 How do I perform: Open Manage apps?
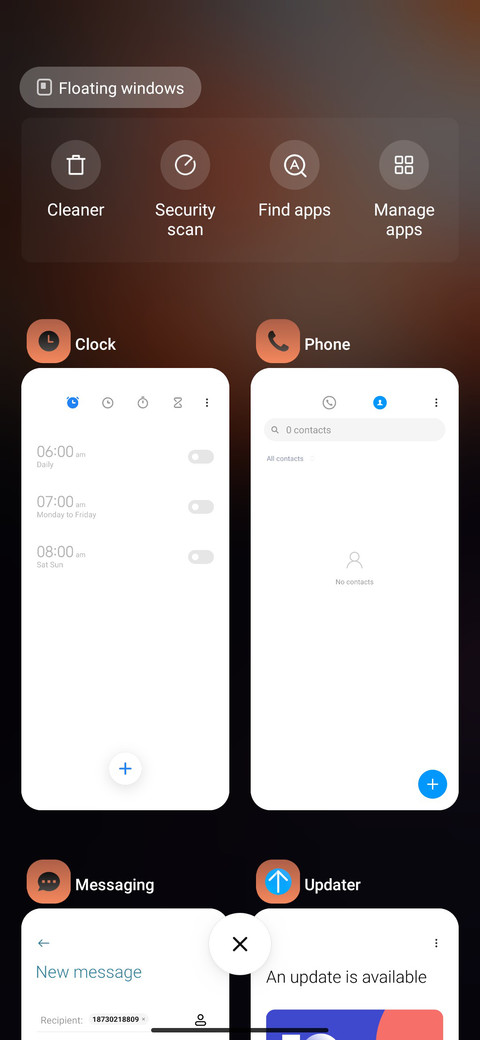(404, 190)
